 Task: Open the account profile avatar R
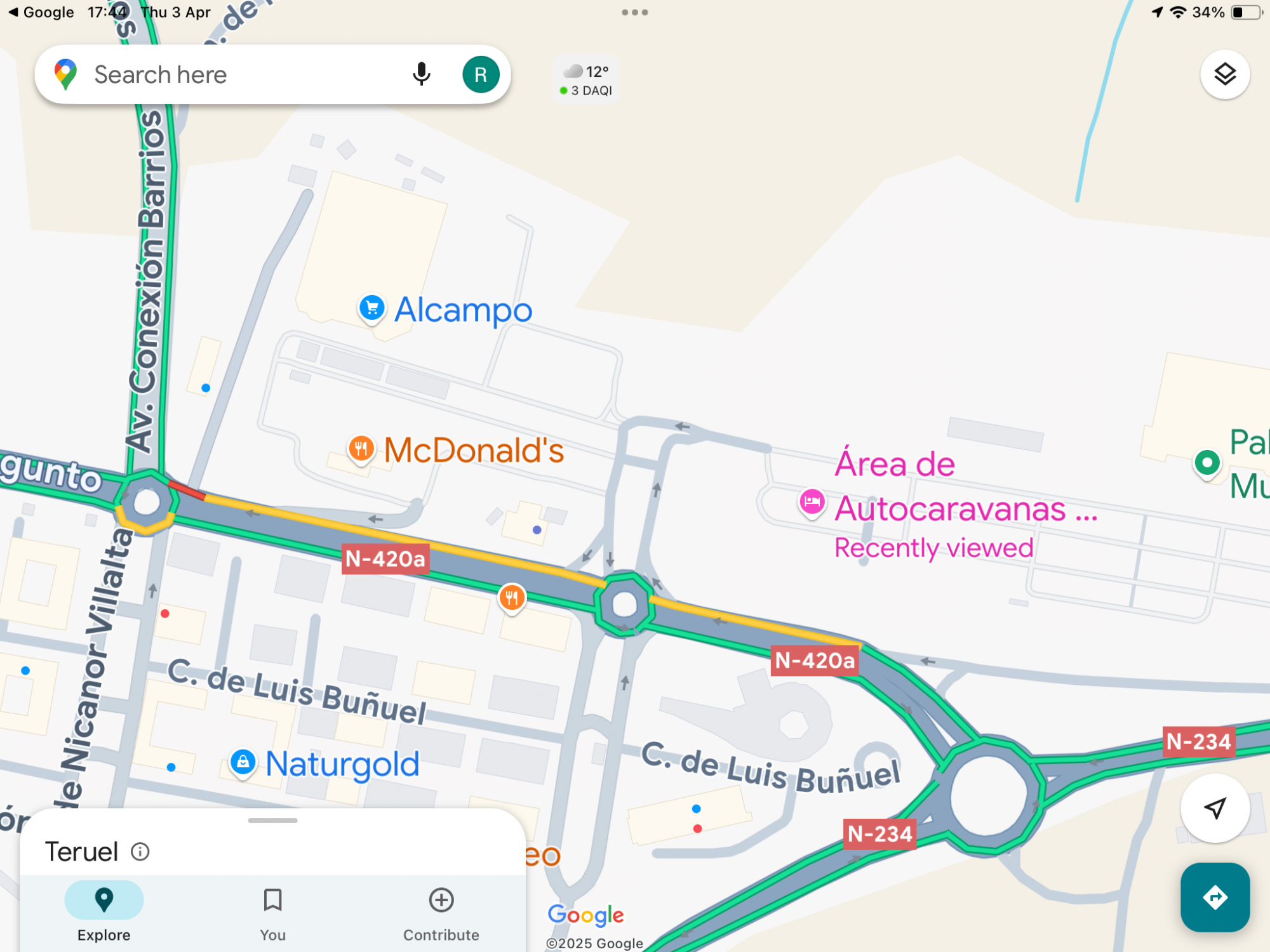tap(481, 75)
